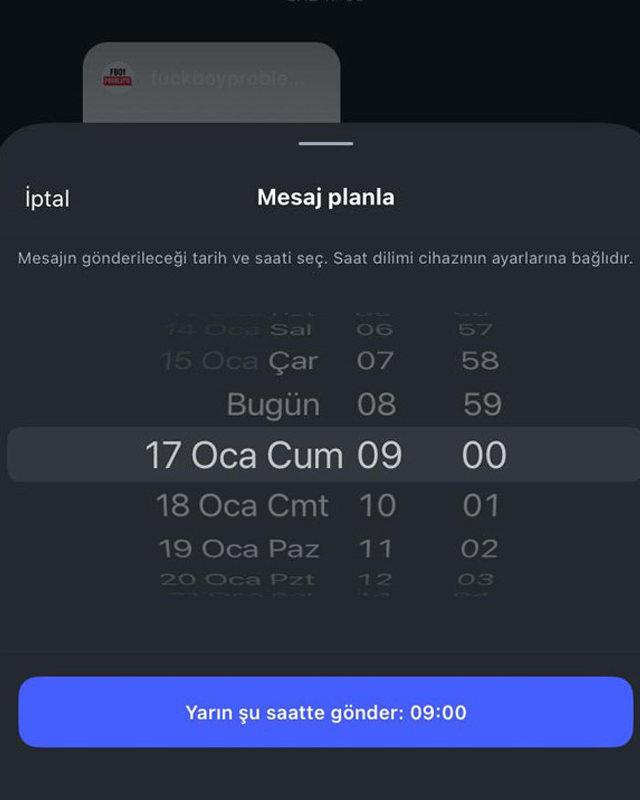Pick minute 59 in the minute wheel

click(x=481, y=405)
